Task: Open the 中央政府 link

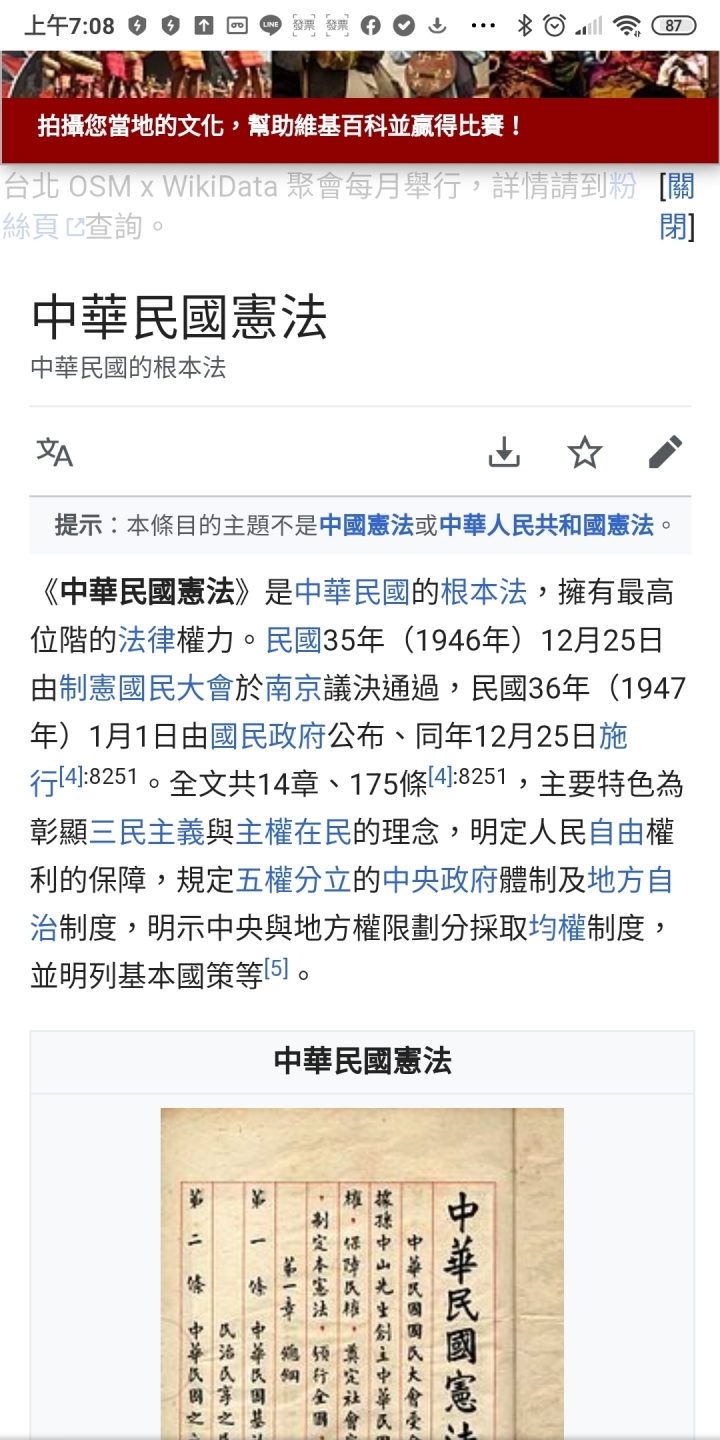Action: [x=440, y=880]
